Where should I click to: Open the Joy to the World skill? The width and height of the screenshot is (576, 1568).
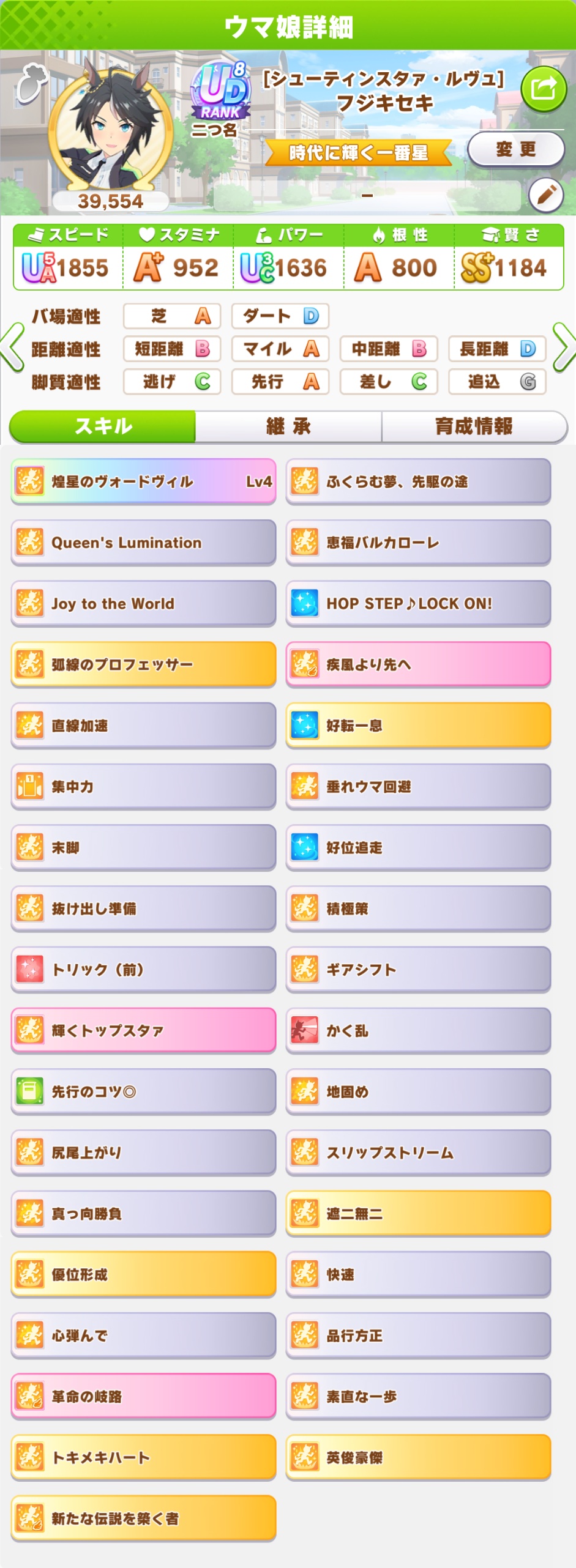(143, 604)
